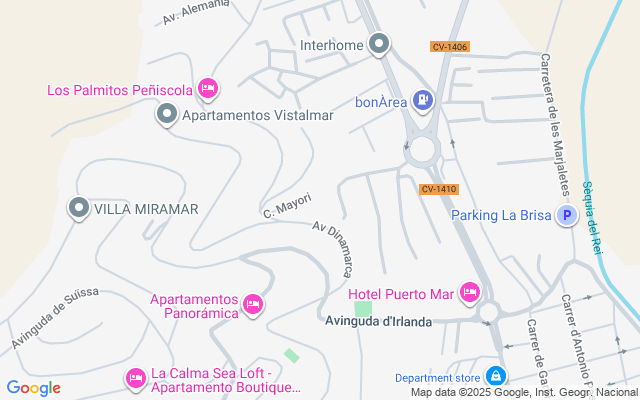
Task: Tap the Apartamentos Panorámica hotel pin
Action: (x=253, y=303)
